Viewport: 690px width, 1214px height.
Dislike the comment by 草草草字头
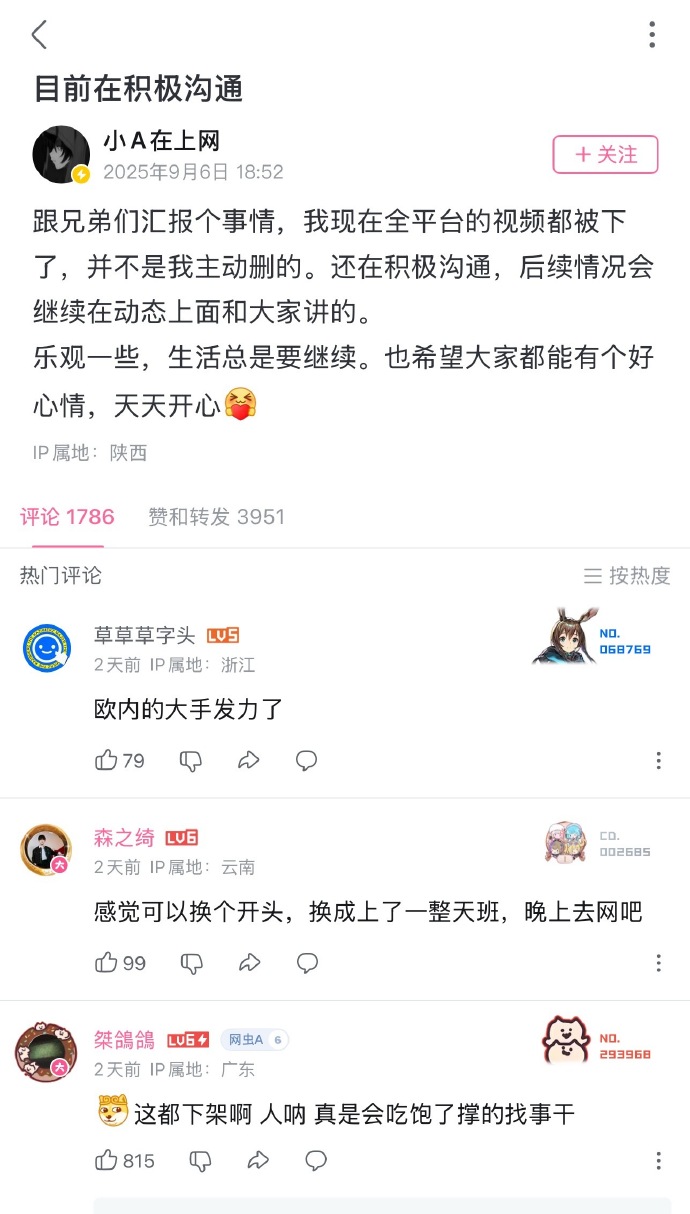(191, 761)
